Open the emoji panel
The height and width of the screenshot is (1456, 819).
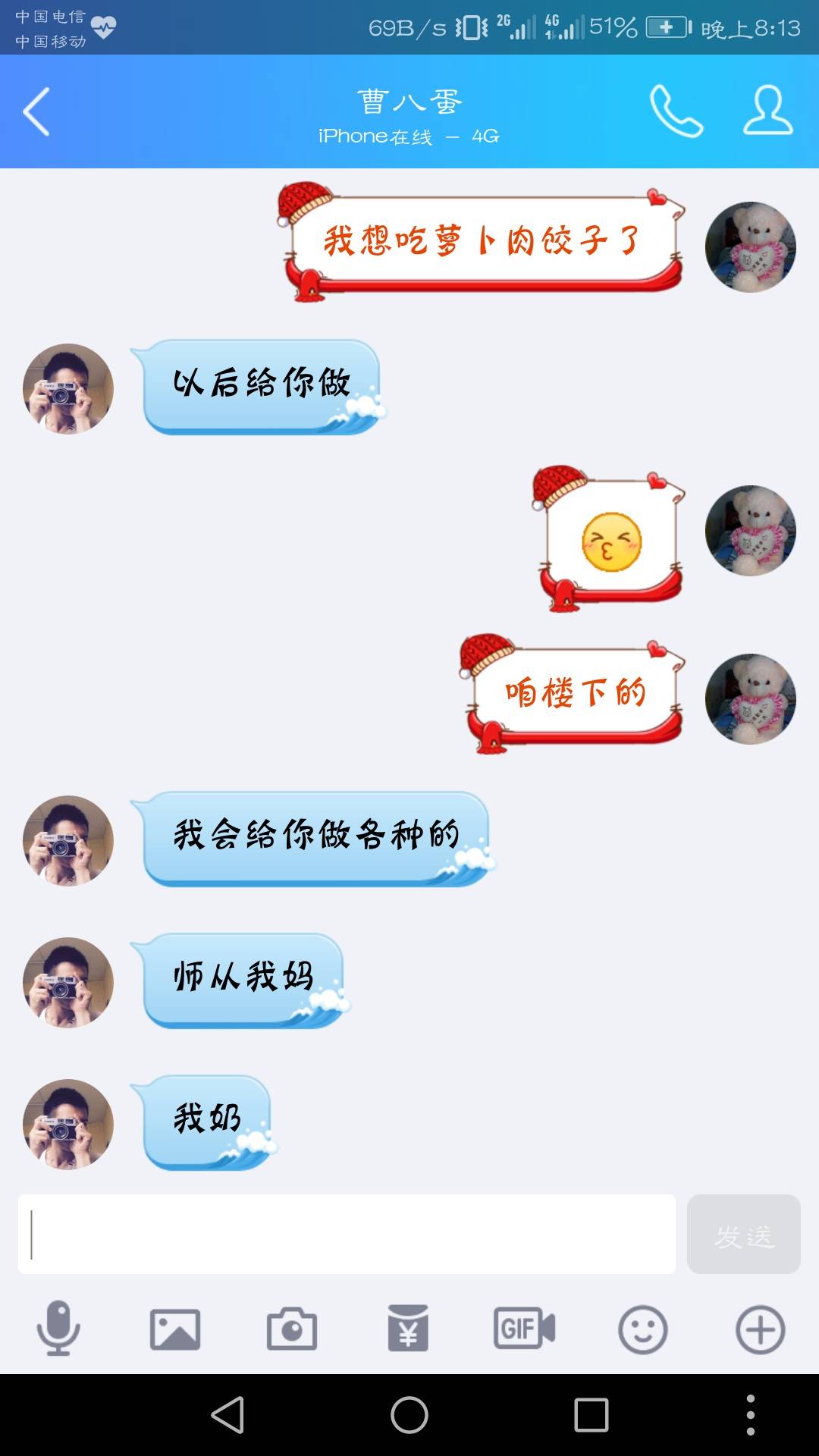(x=642, y=1329)
